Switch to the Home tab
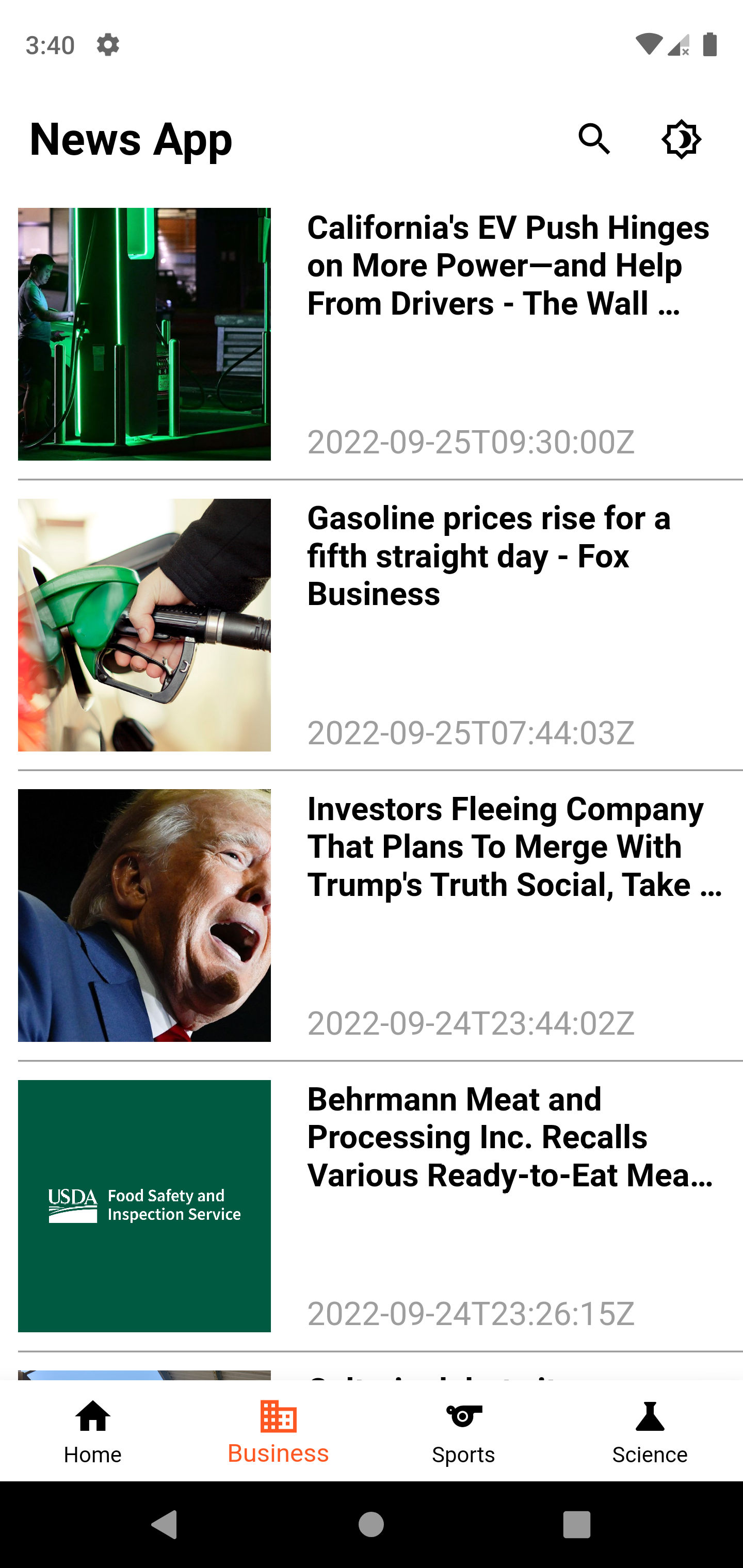Screen dimensions: 743x1568 92,1431
